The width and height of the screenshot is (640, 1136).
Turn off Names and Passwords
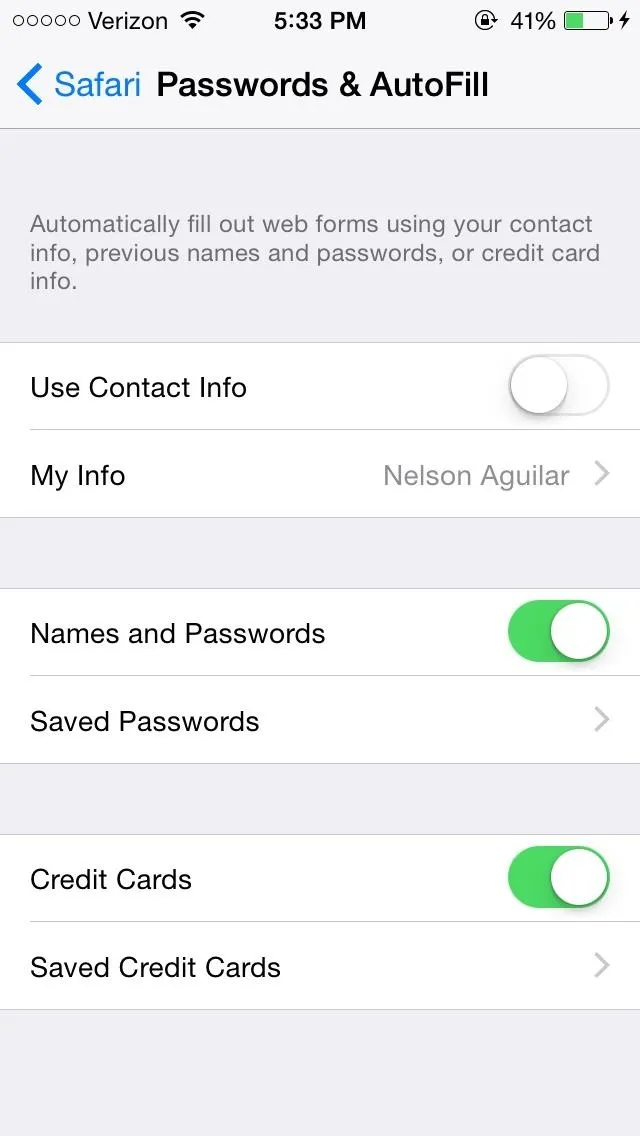(x=559, y=632)
